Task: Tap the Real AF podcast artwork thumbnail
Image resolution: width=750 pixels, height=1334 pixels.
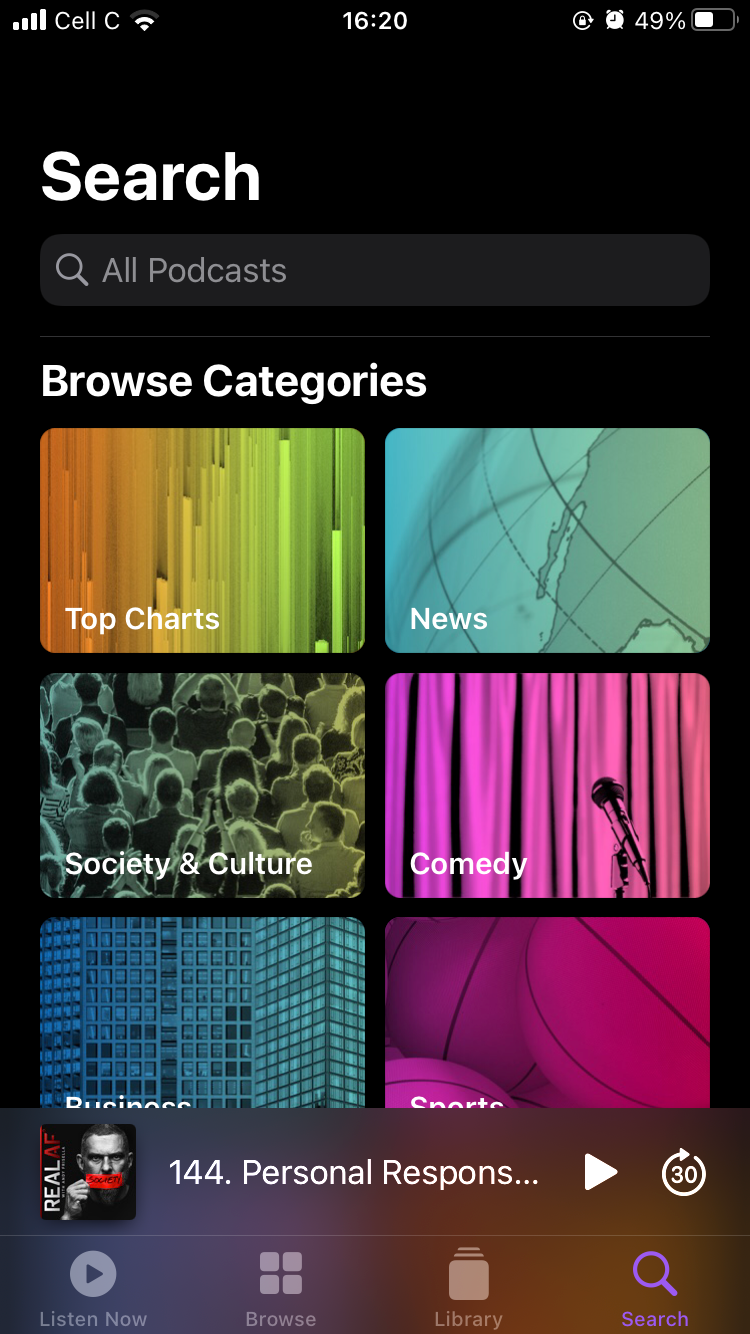Action: 88,1171
